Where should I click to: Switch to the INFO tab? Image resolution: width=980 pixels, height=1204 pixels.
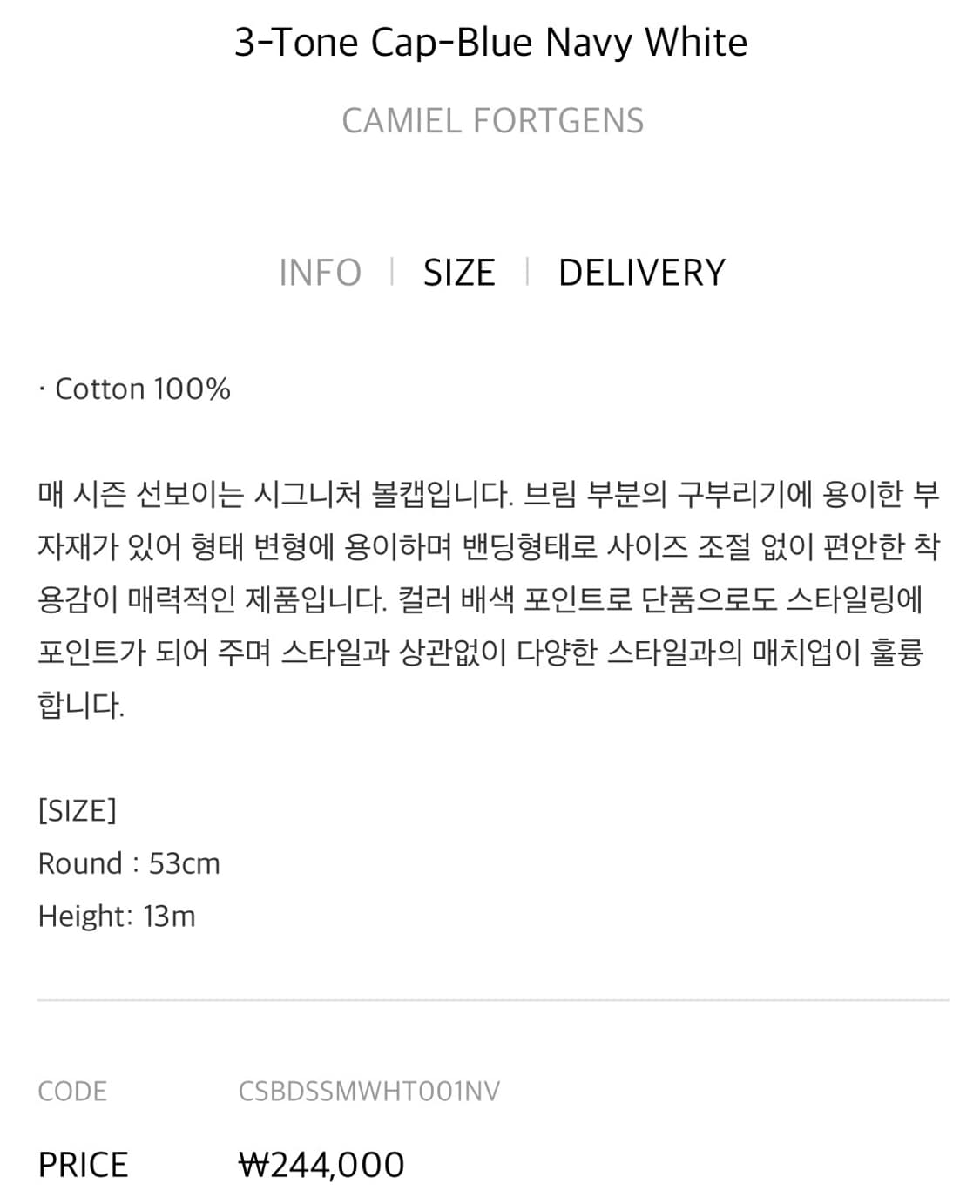tap(320, 271)
